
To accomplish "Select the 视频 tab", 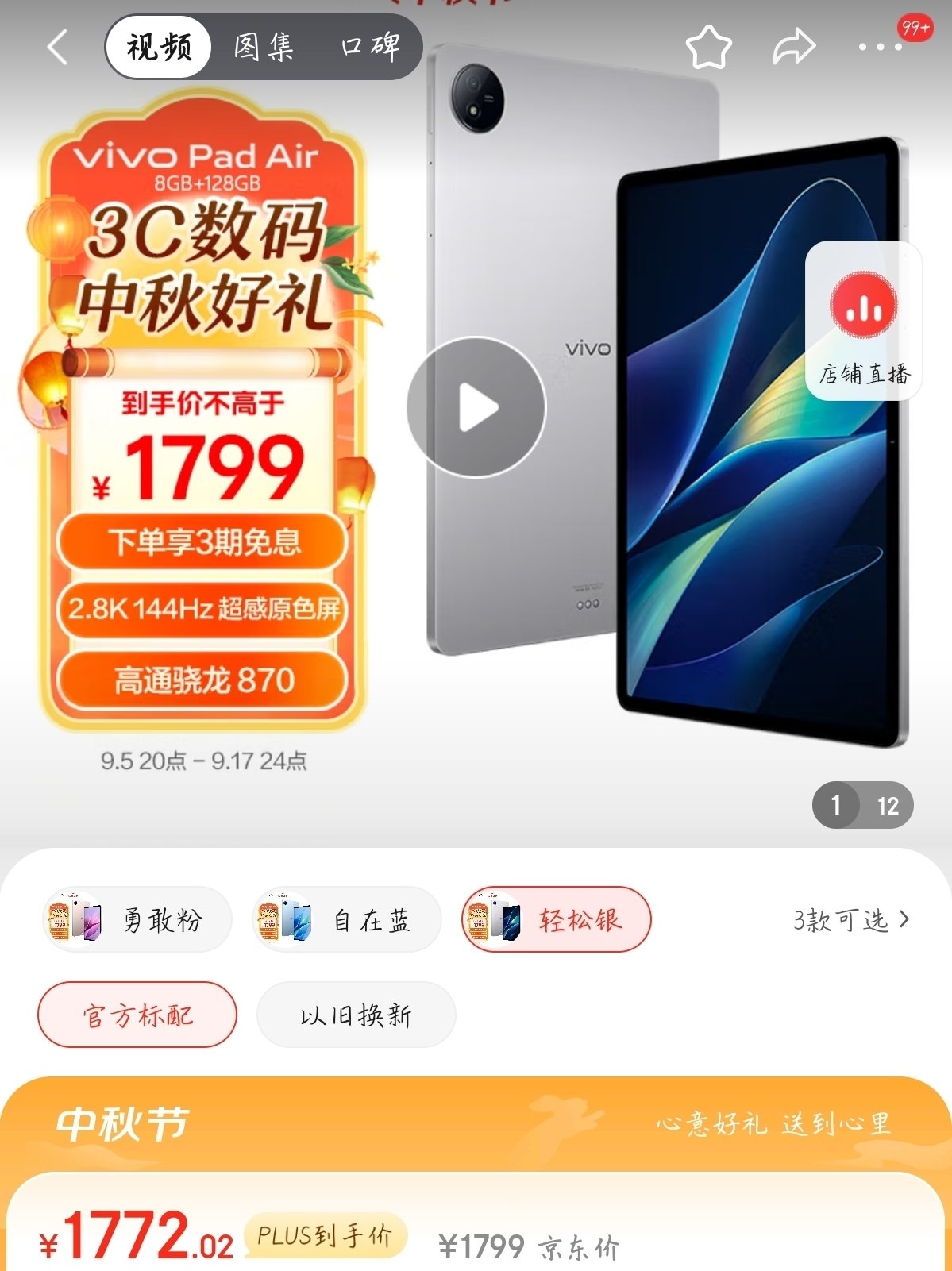I will (159, 47).
